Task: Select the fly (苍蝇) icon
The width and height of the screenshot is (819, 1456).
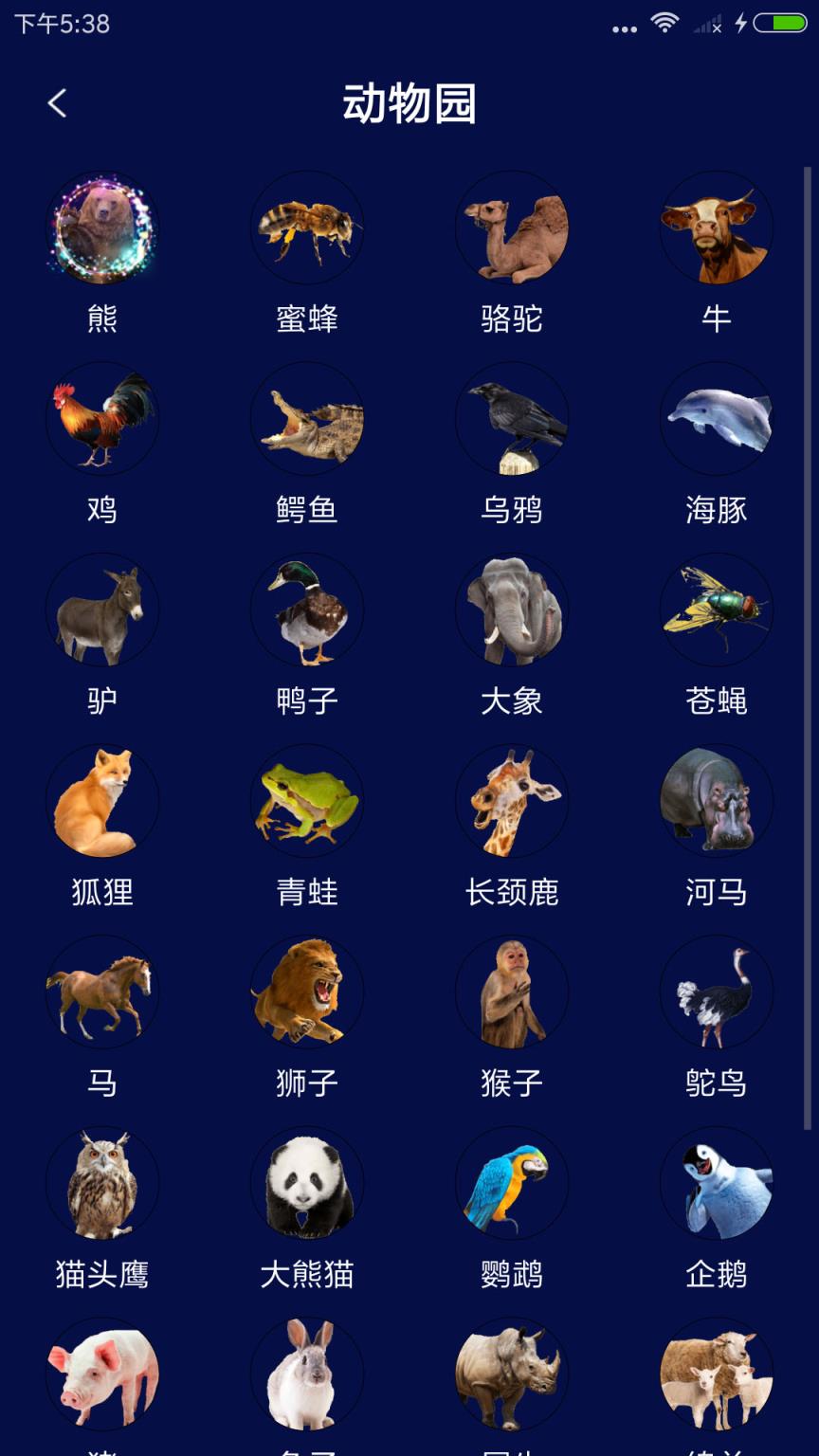Action: (x=717, y=610)
